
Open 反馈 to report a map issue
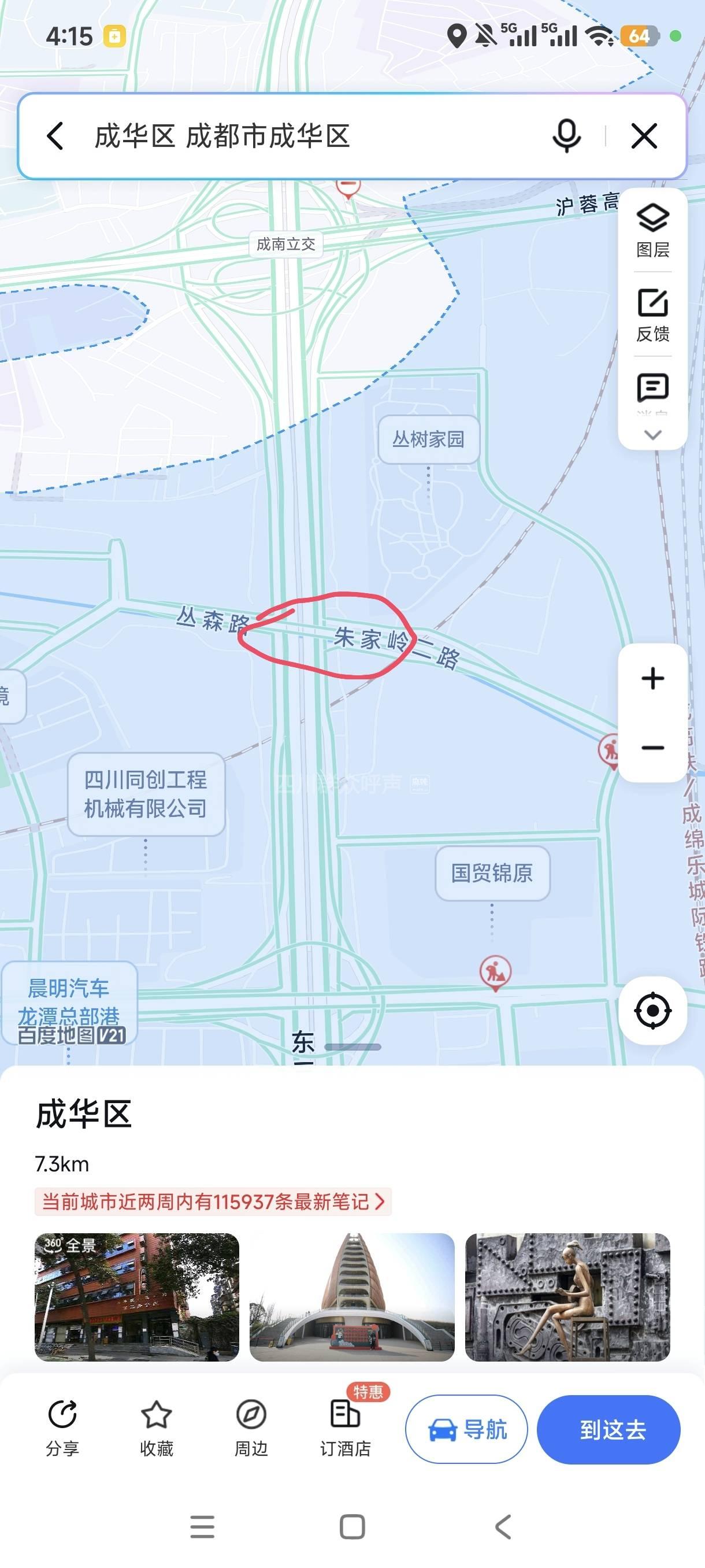click(652, 315)
